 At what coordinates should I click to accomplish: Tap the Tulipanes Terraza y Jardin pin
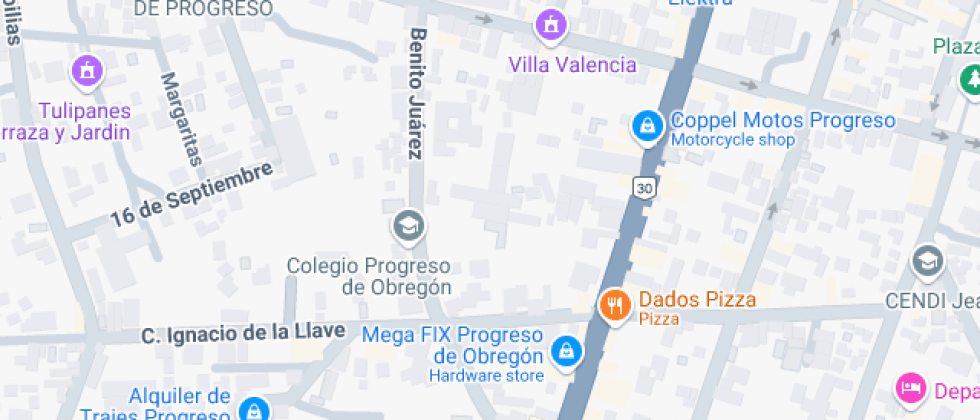click(87, 72)
